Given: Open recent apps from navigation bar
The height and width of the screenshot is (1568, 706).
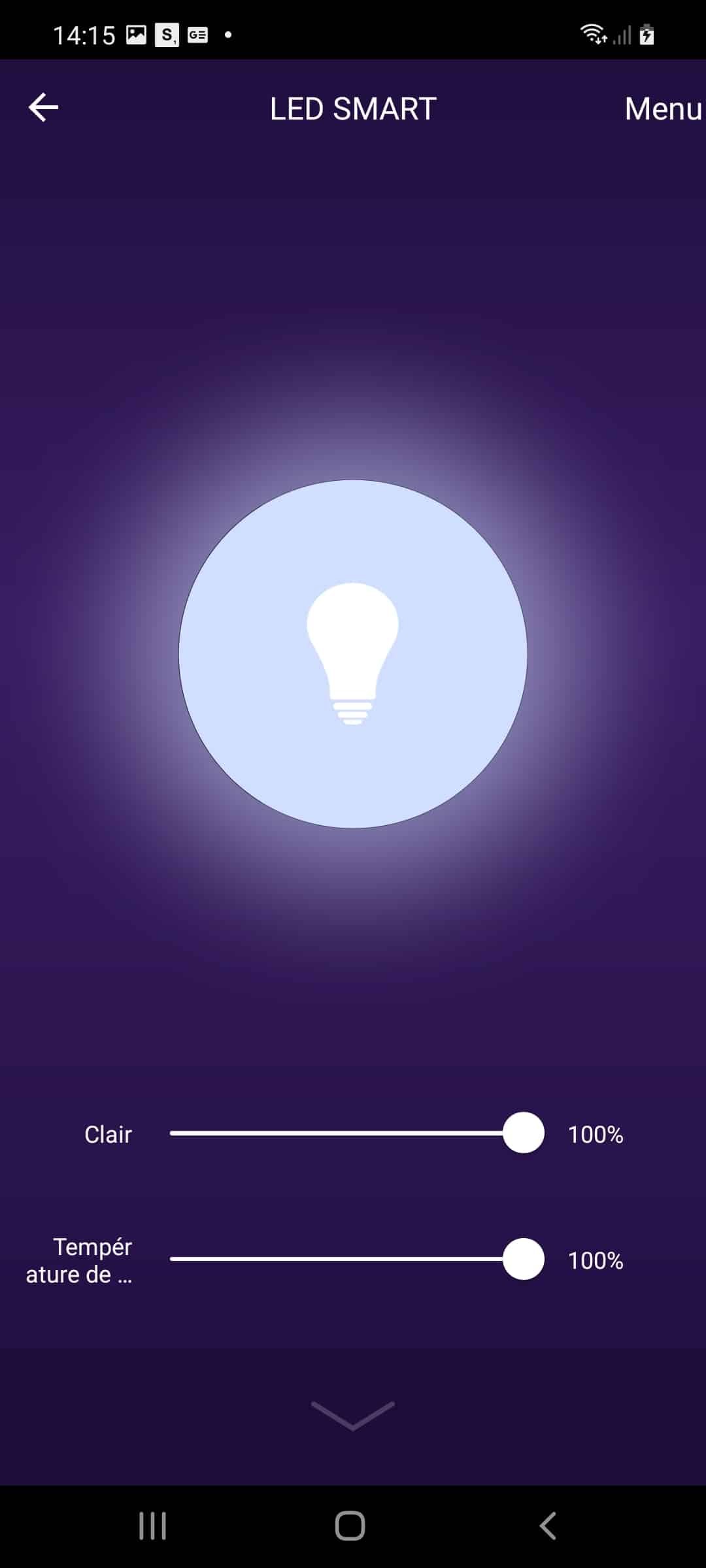Looking at the screenshot, I should click(152, 1526).
